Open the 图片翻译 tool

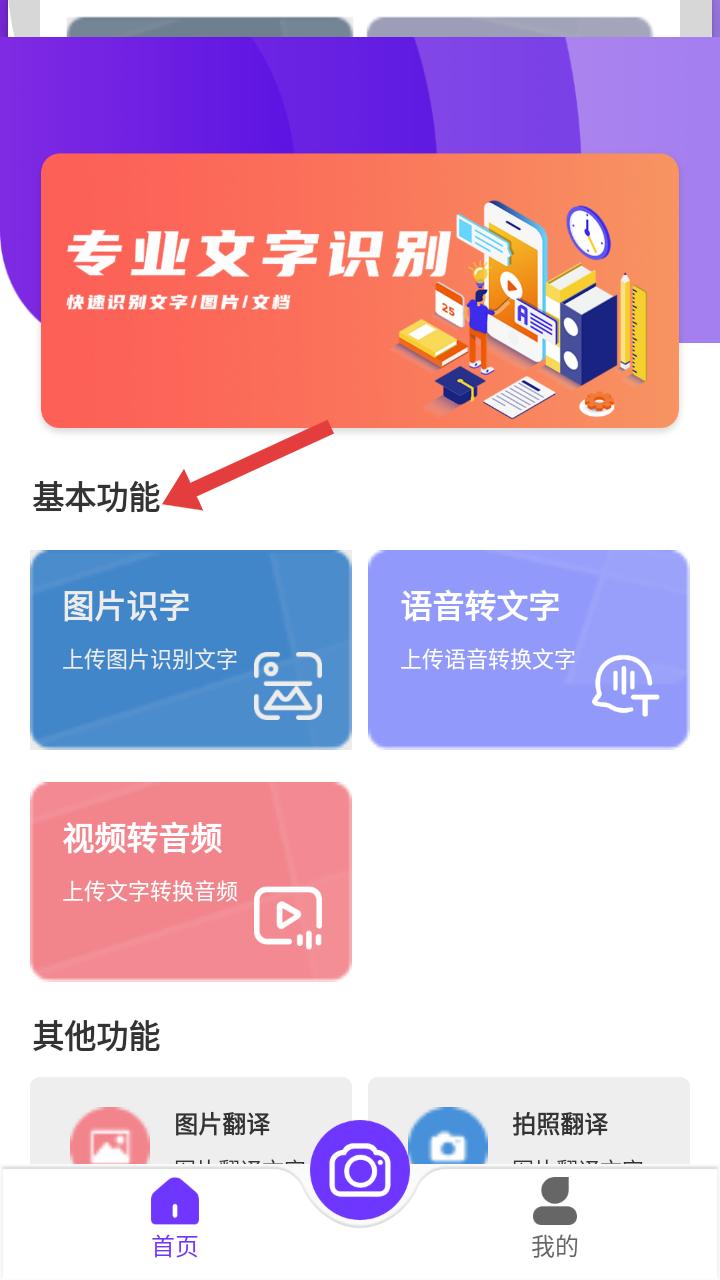(191, 1122)
